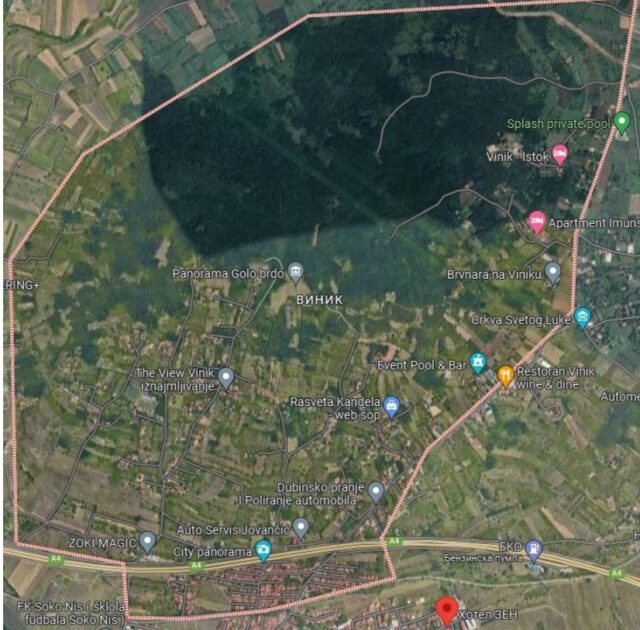Viewport: 640px width, 630px height.
Task: Select the City panorama pin
Action: [x=263, y=550]
